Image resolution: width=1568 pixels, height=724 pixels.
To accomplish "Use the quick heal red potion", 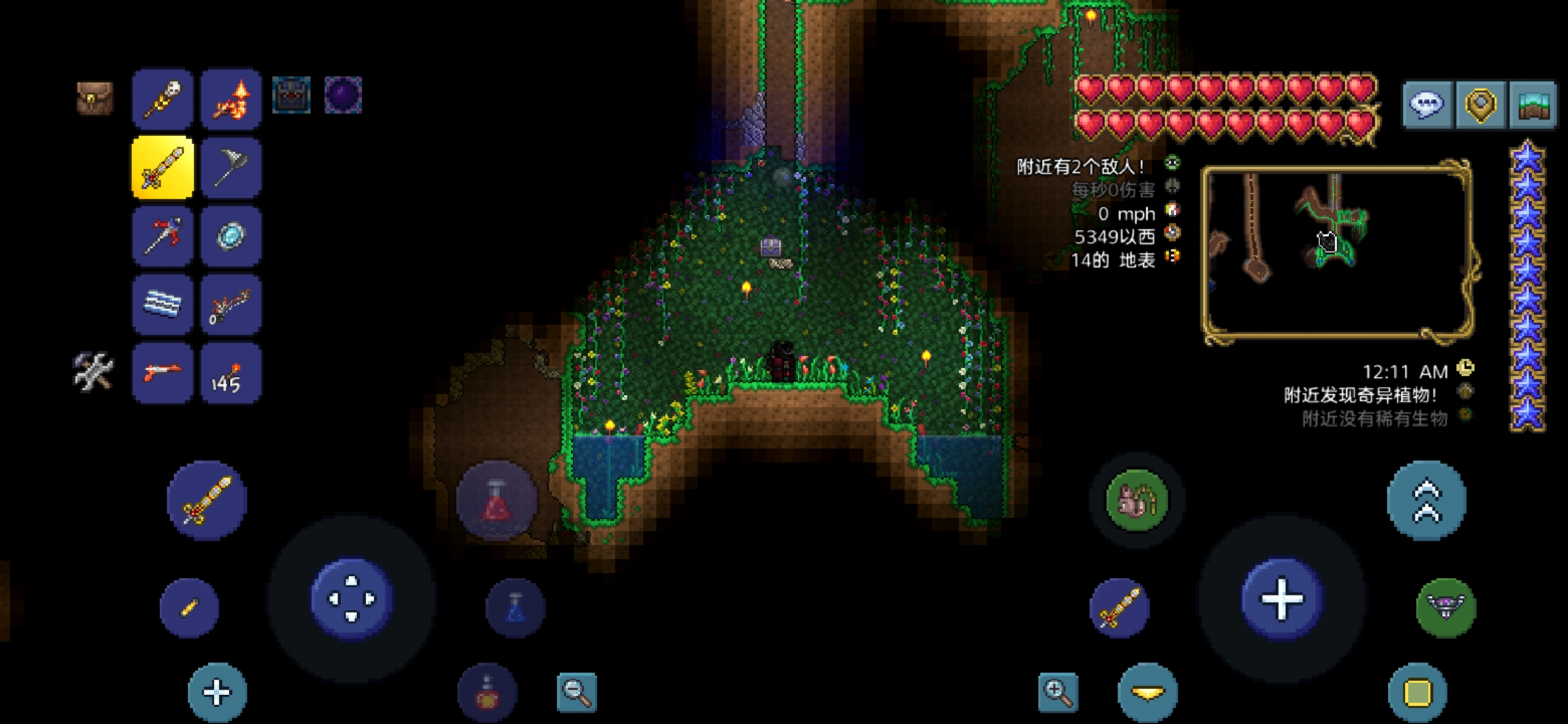I will click(x=497, y=501).
